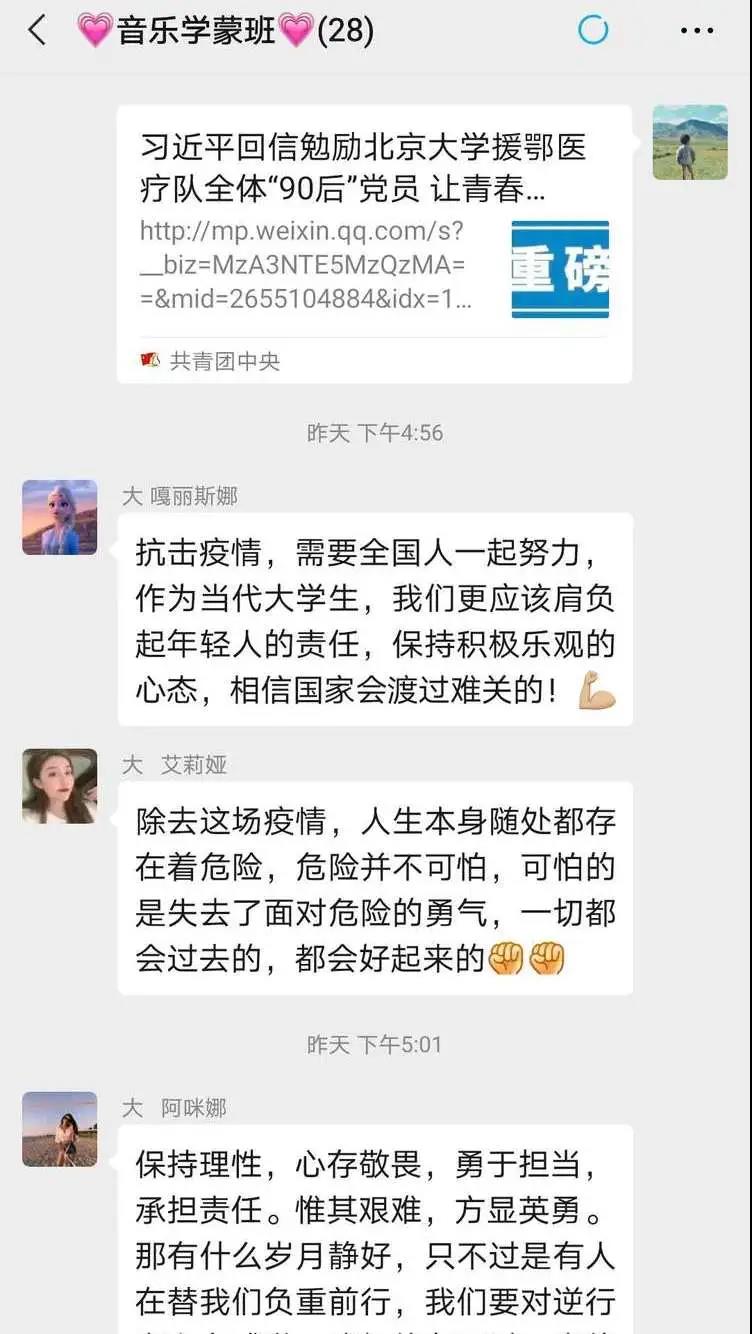Open the shared 共青团中央 article card
Image resolution: width=752 pixels, height=1334 pixels.
click(x=374, y=243)
